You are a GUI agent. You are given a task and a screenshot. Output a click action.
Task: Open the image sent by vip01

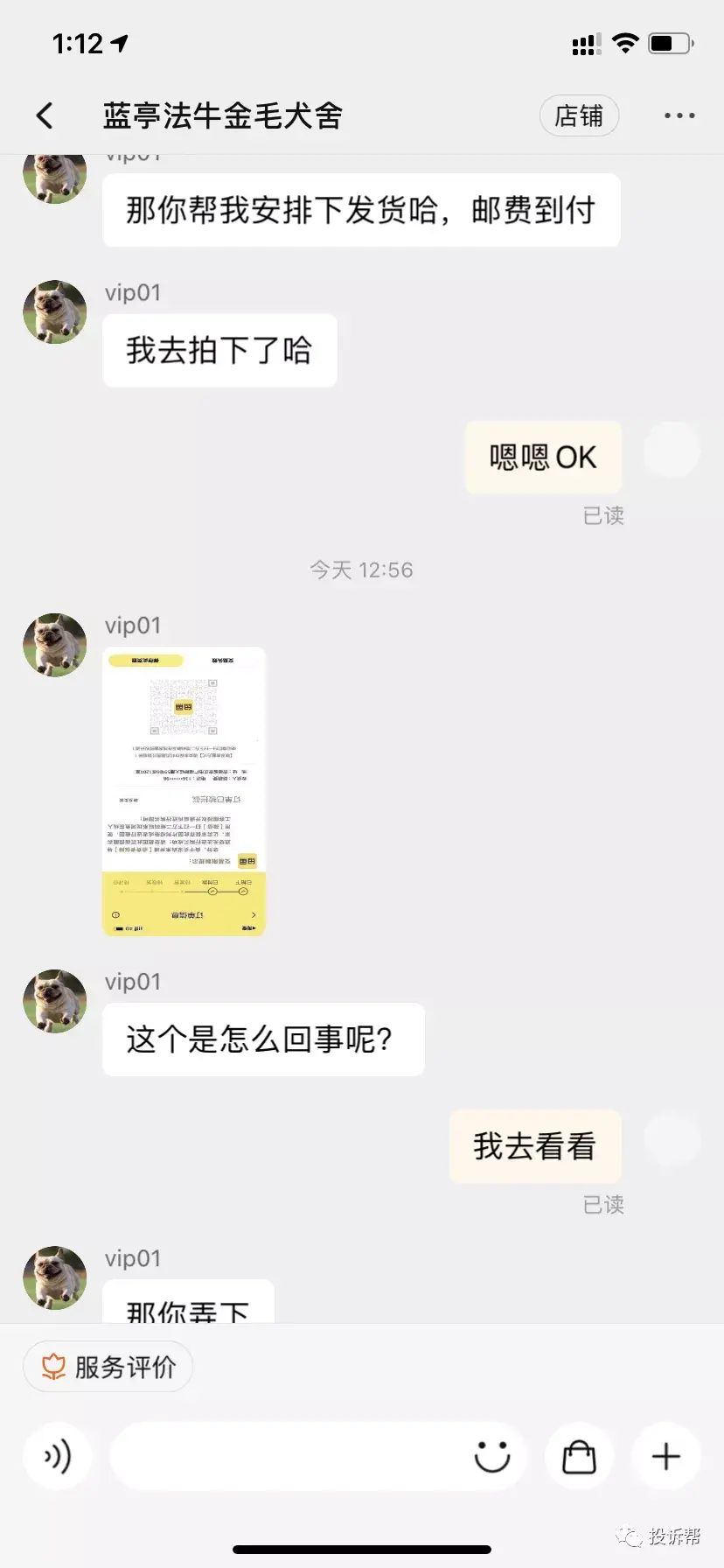coord(184,791)
